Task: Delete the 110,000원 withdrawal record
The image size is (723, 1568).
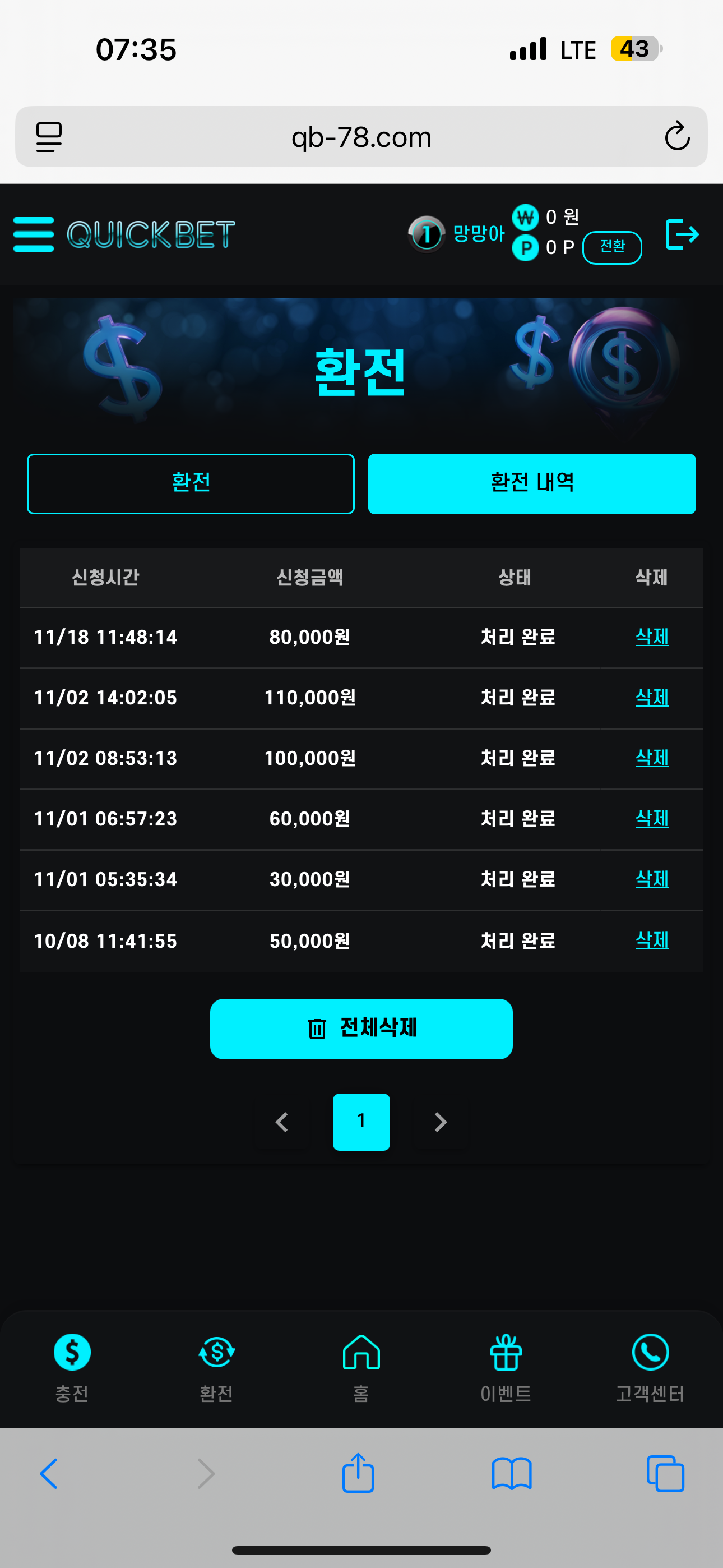Action: [652, 697]
